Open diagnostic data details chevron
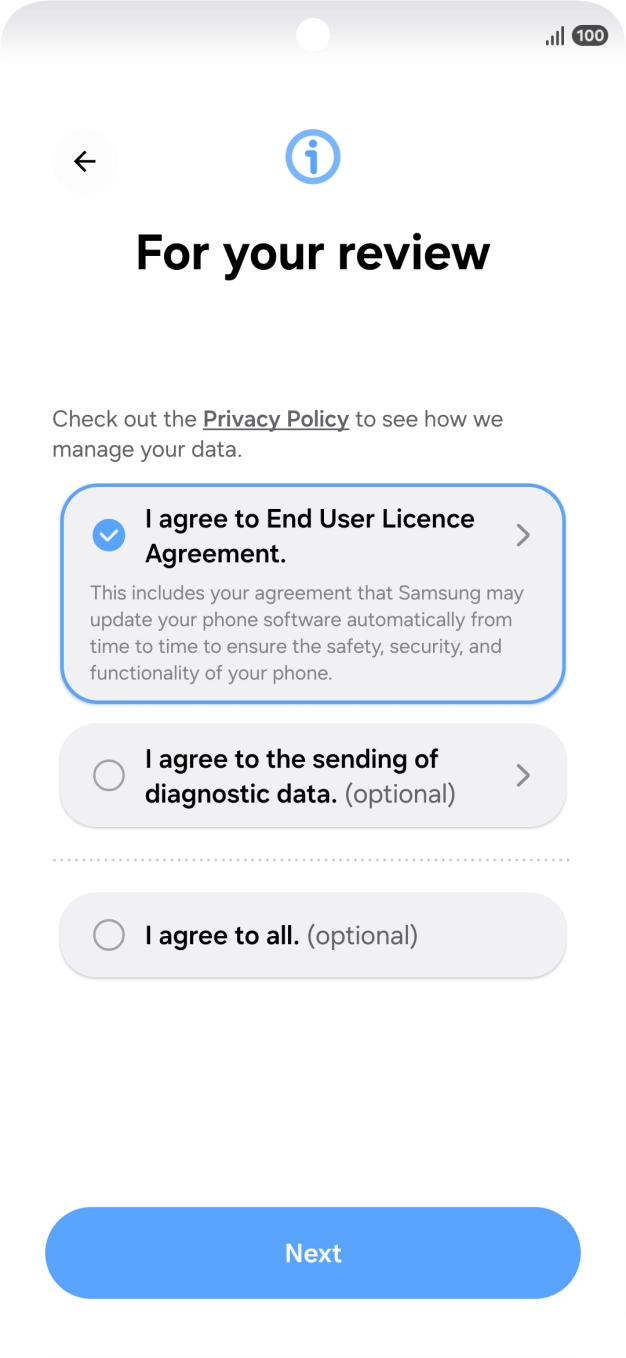Screen dimensions: 626x1358 tap(523, 776)
